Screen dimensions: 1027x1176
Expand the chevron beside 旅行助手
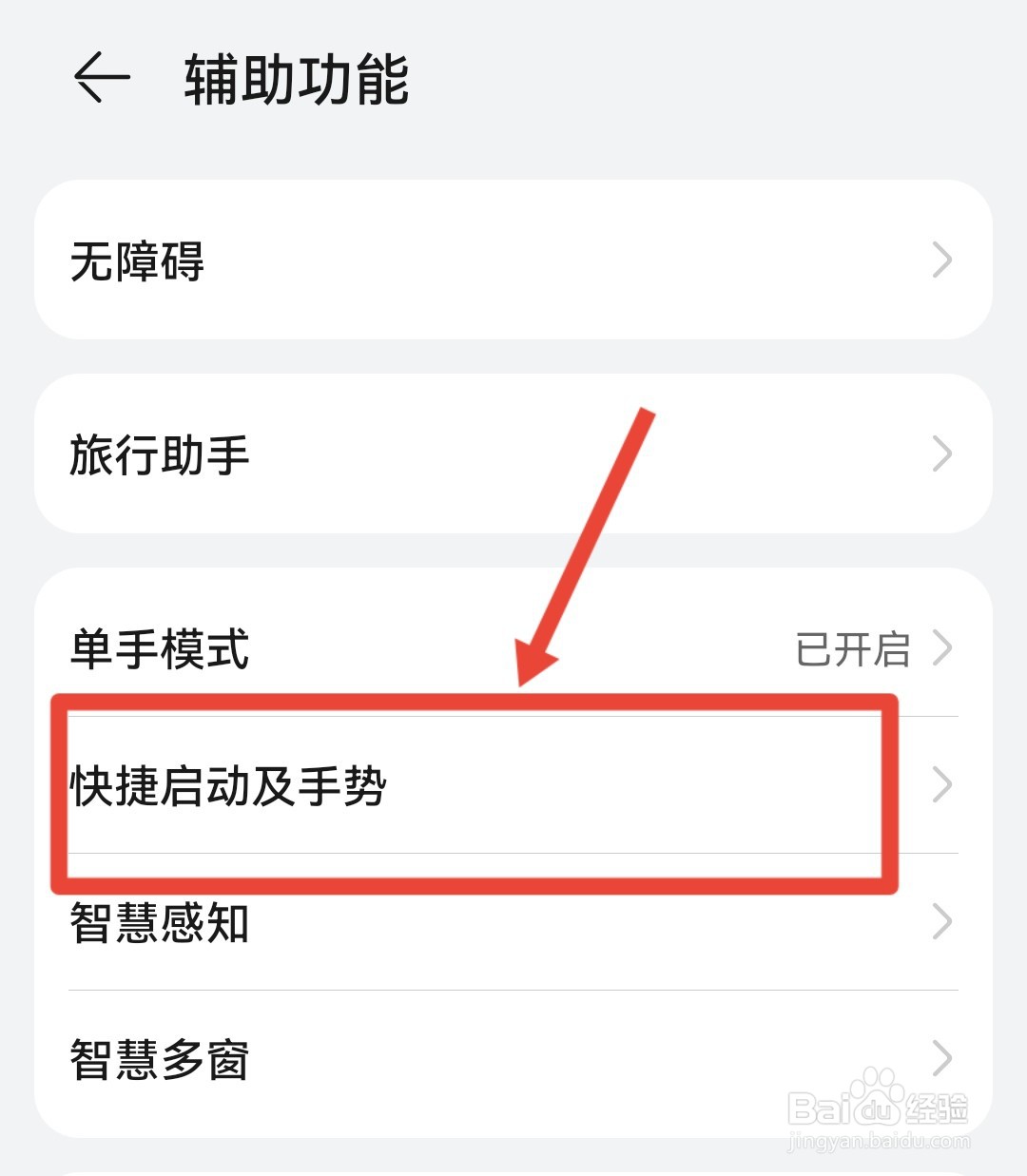(x=941, y=454)
